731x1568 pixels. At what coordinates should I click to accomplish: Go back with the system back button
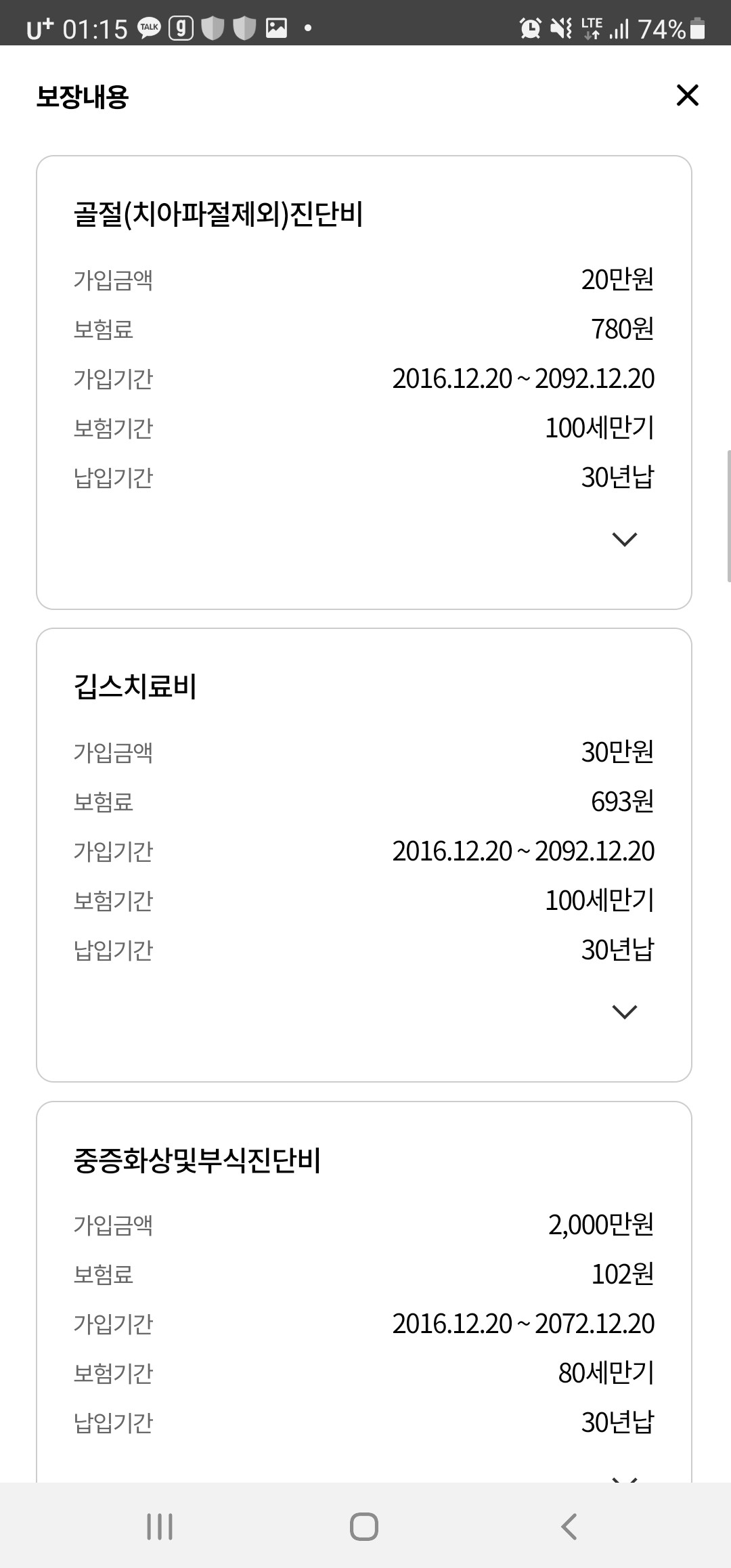click(569, 1527)
